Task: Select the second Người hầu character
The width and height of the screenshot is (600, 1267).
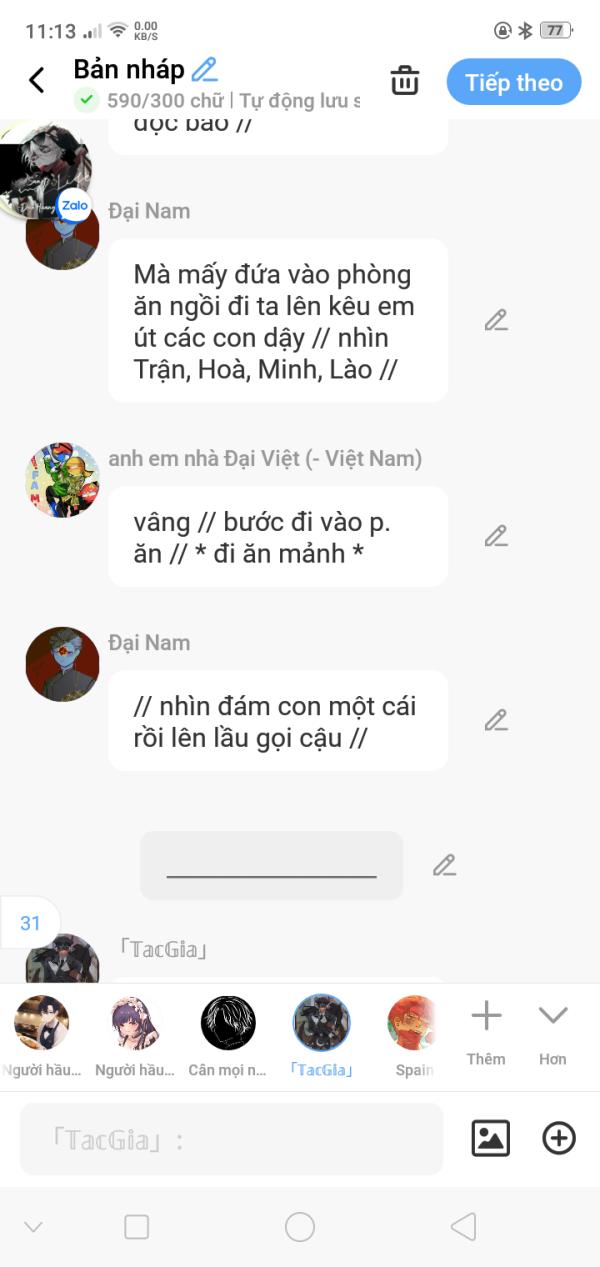Action: click(135, 1036)
